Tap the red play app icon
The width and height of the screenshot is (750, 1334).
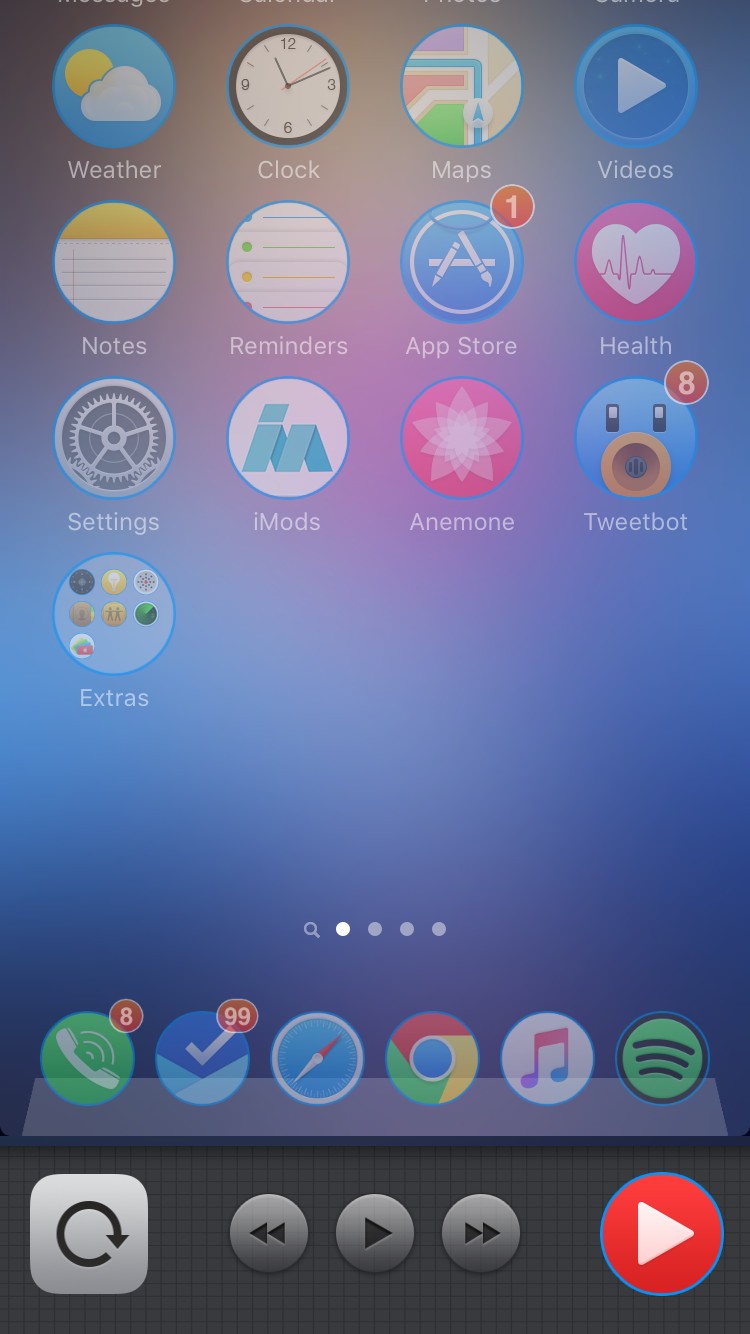click(x=662, y=1234)
